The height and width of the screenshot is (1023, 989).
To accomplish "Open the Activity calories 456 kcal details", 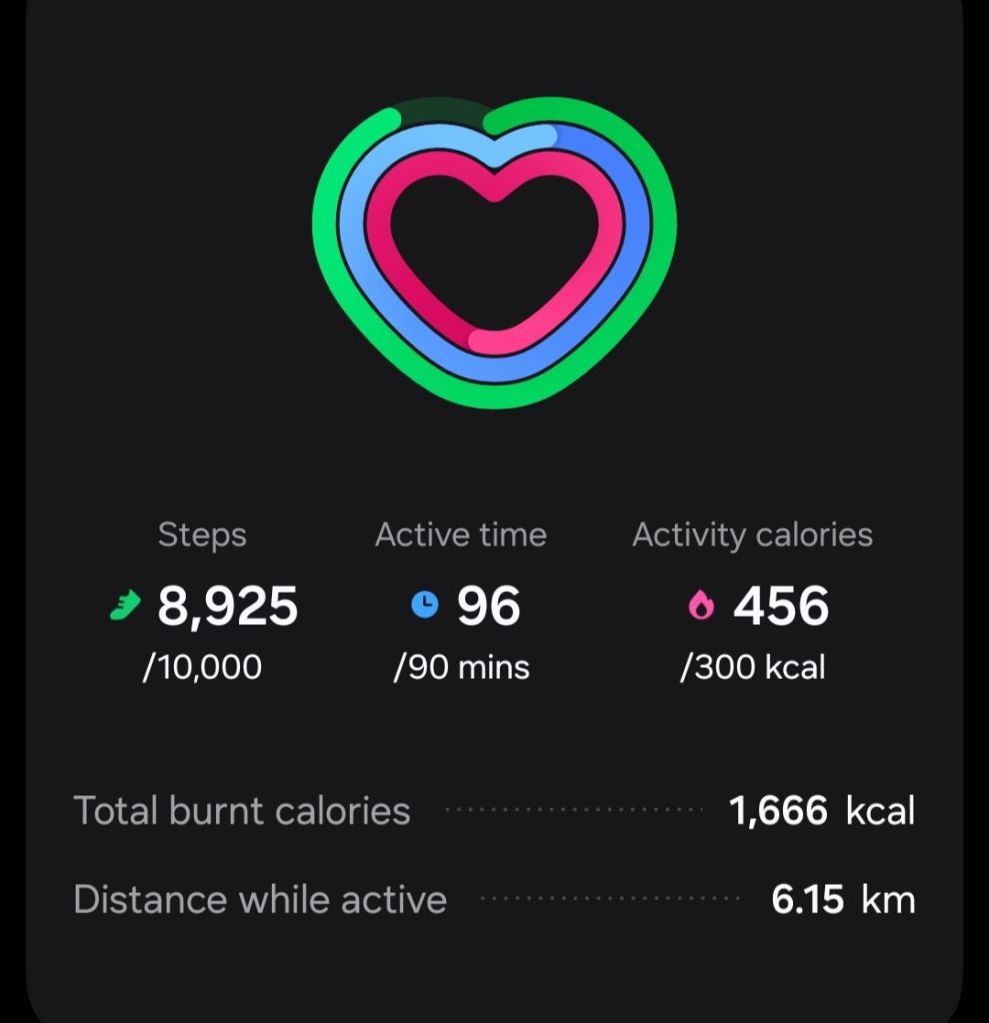I will pos(753,606).
